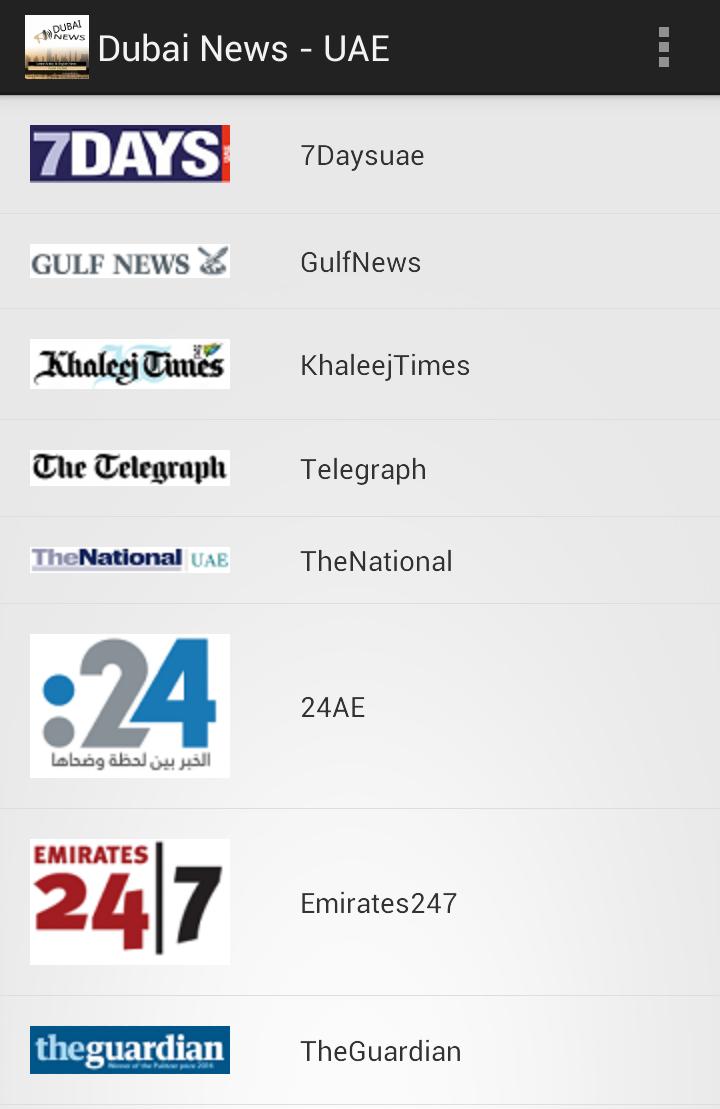Screen dimensions: 720x1109
Task: Open the Telegraph news feed
Action: coord(363,469)
